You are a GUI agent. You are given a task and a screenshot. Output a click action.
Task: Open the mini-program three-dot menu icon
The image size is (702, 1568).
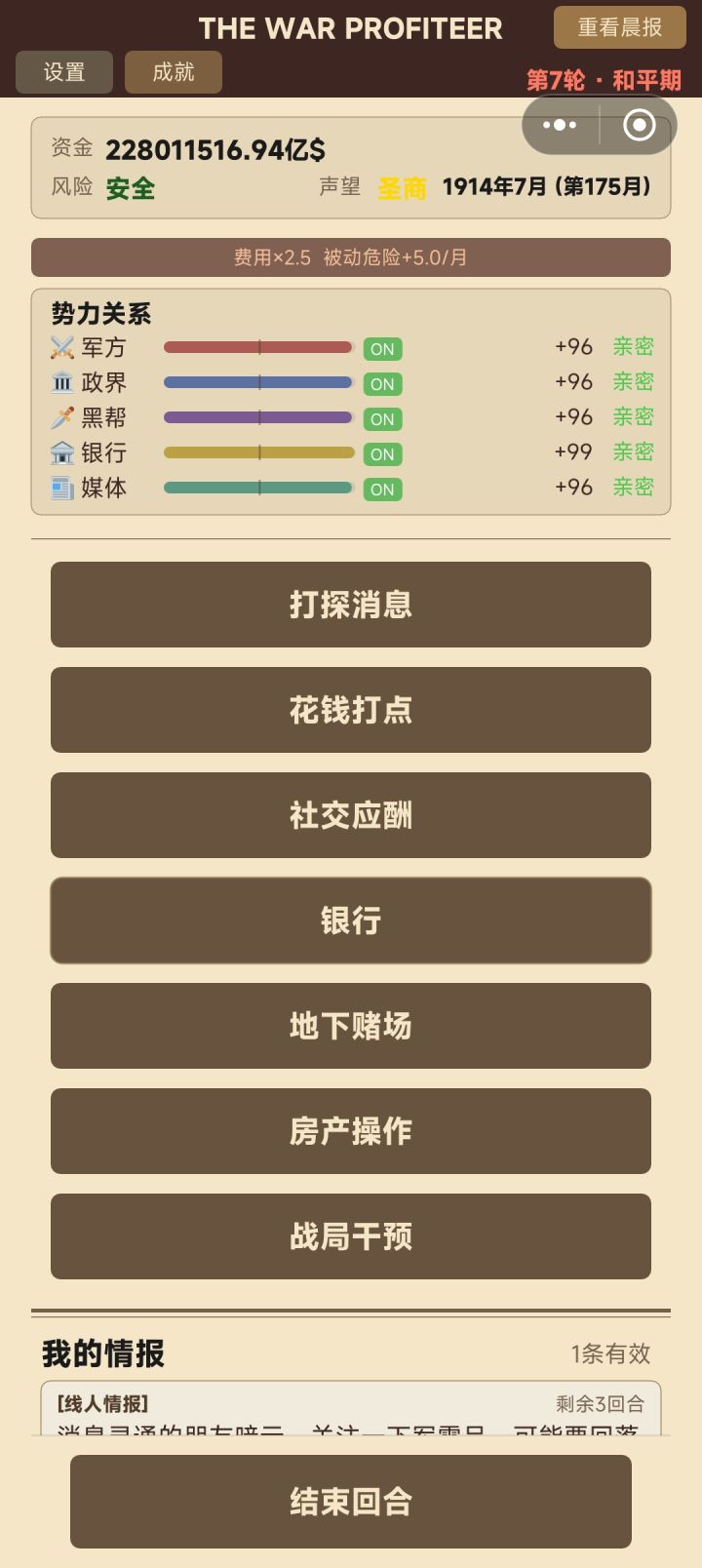559,125
